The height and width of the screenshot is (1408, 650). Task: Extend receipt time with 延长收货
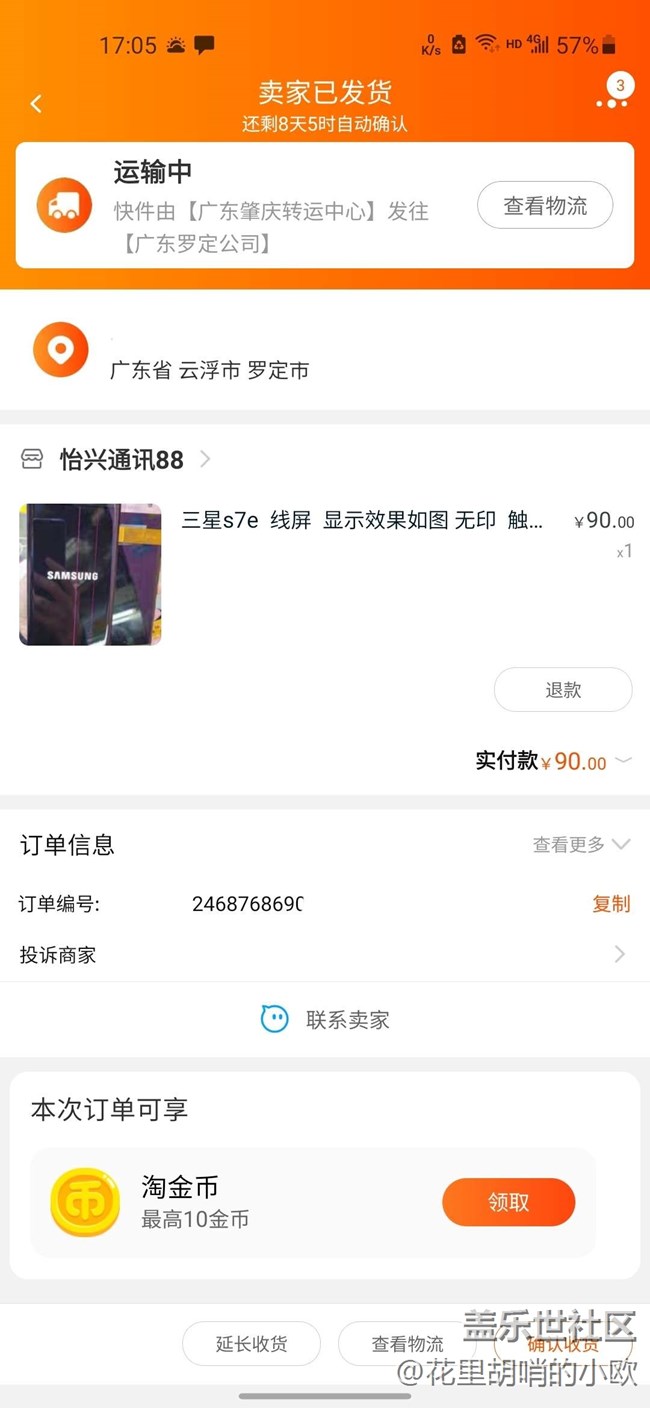tap(251, 1344)
